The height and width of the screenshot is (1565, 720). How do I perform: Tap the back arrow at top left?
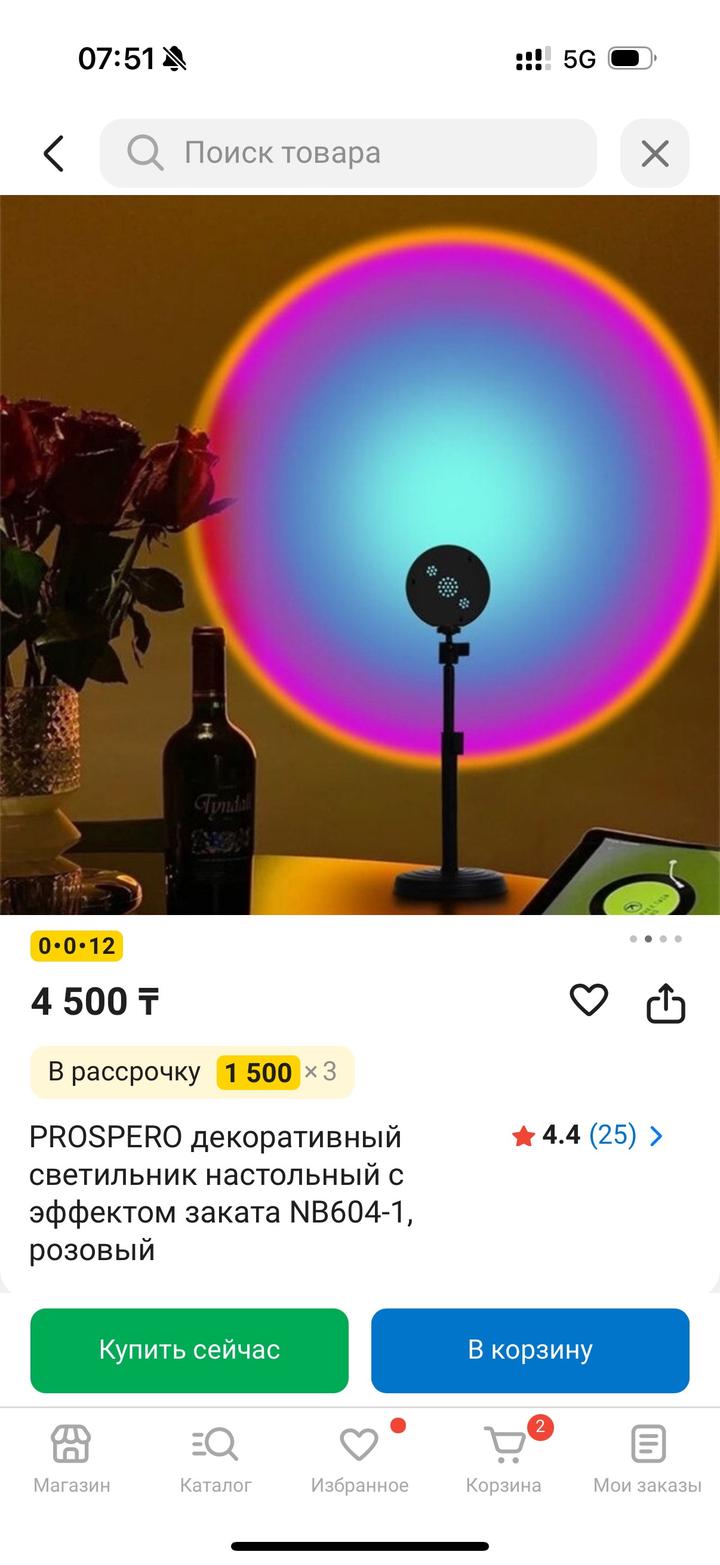(52, 153)
